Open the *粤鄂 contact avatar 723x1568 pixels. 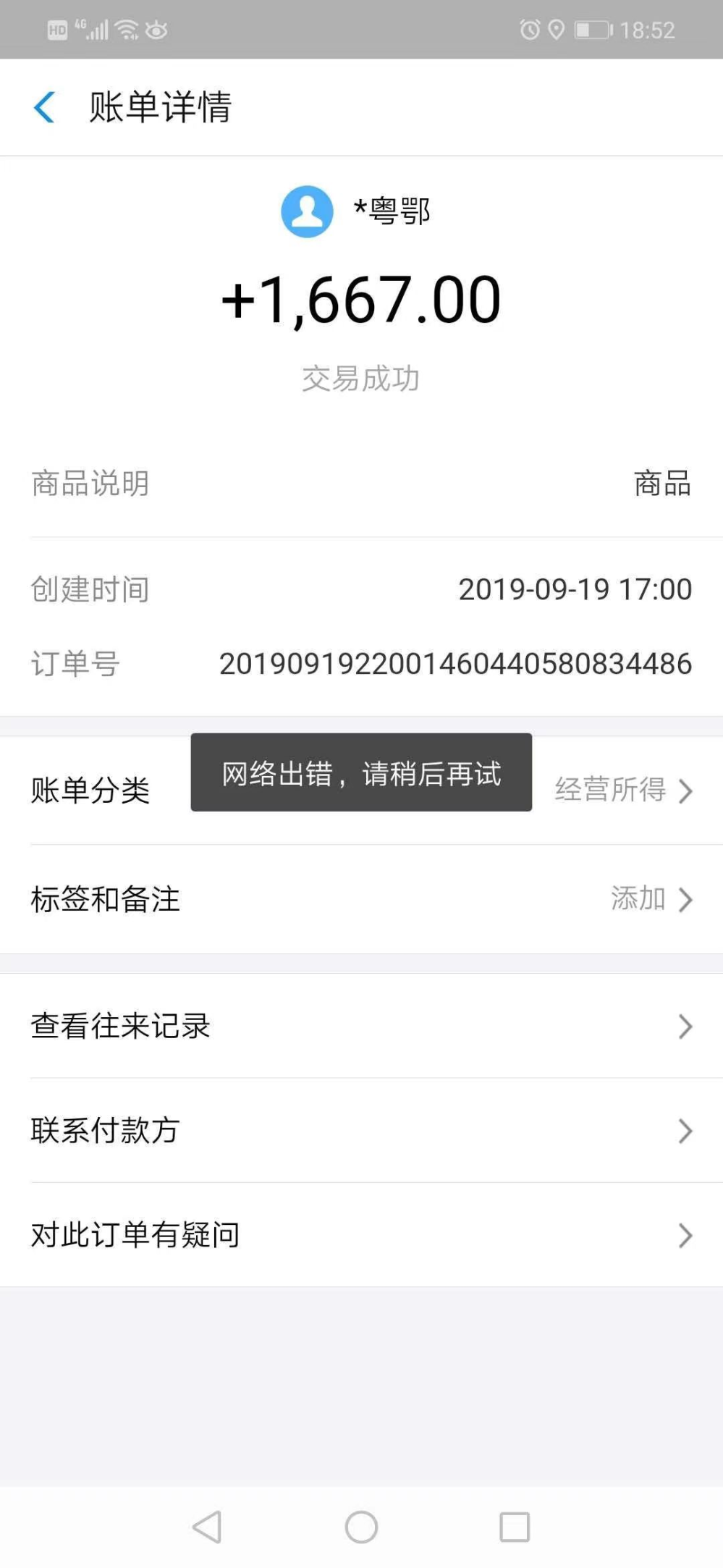point(307,211)
